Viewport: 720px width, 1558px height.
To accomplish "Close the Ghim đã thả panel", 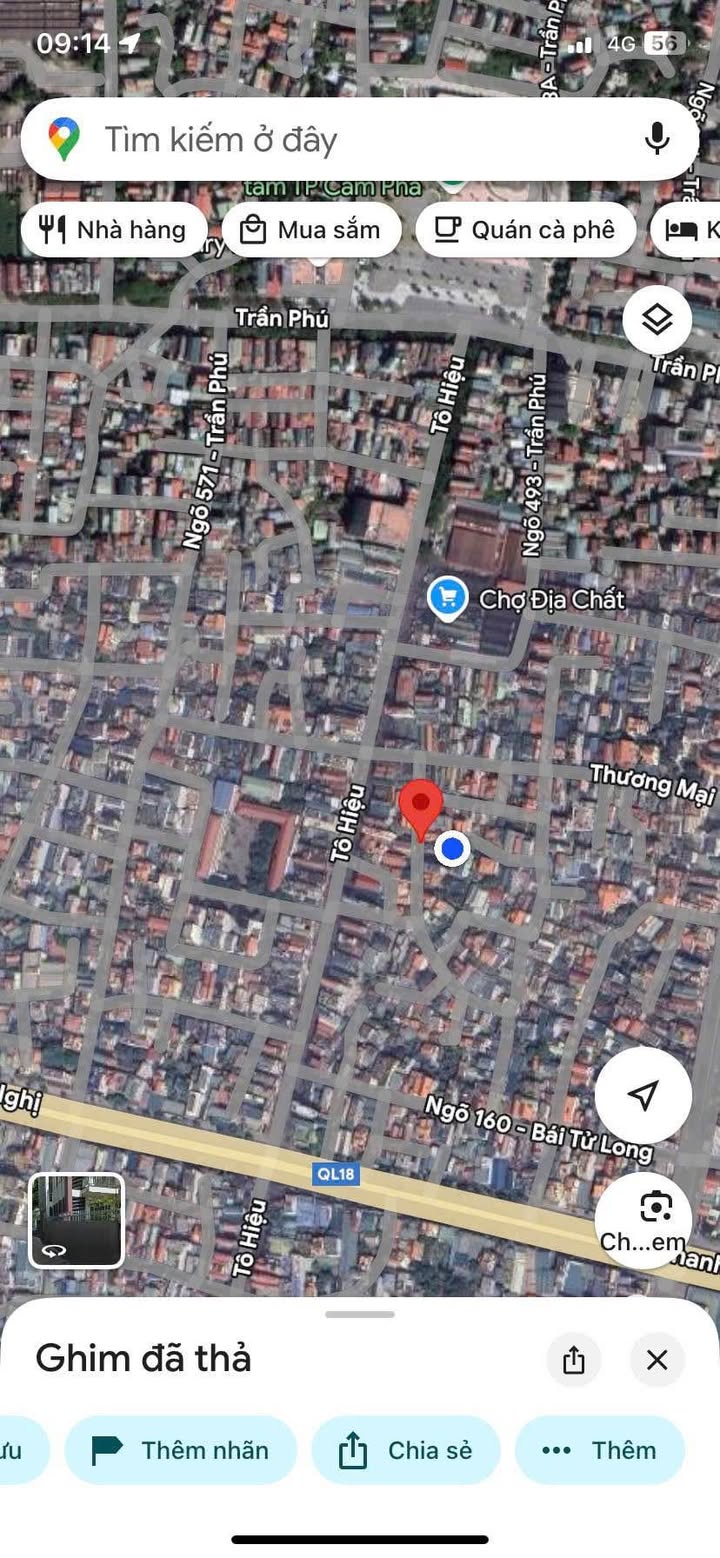I will pos(657,1360).
